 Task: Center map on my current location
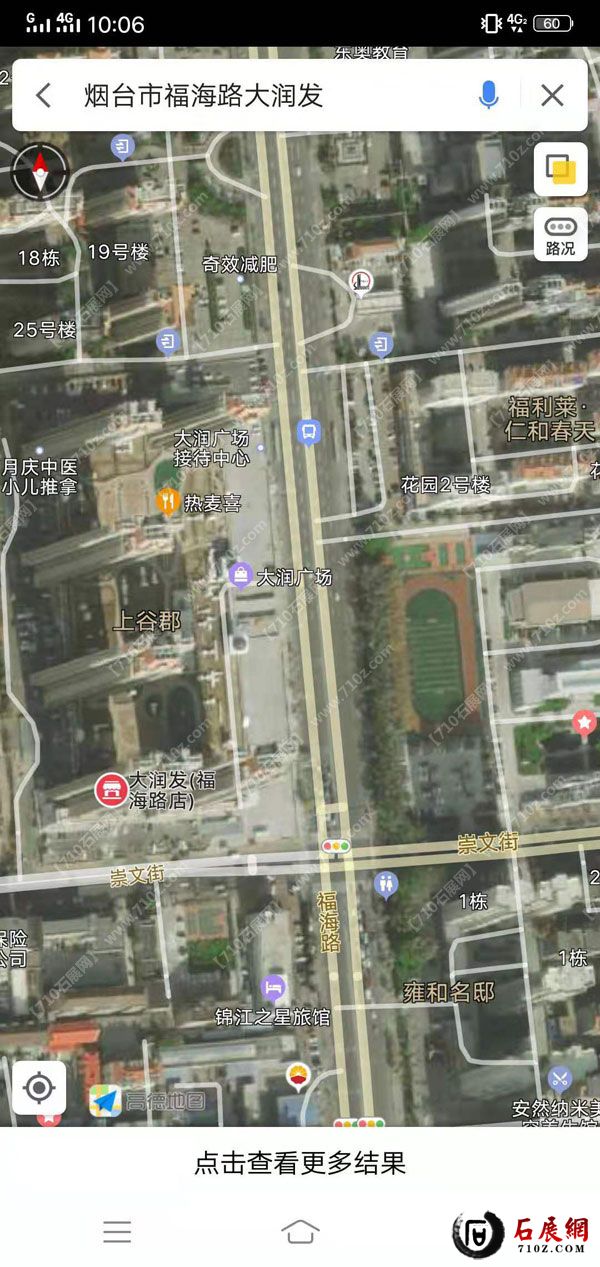click(x=39, y=1087)
